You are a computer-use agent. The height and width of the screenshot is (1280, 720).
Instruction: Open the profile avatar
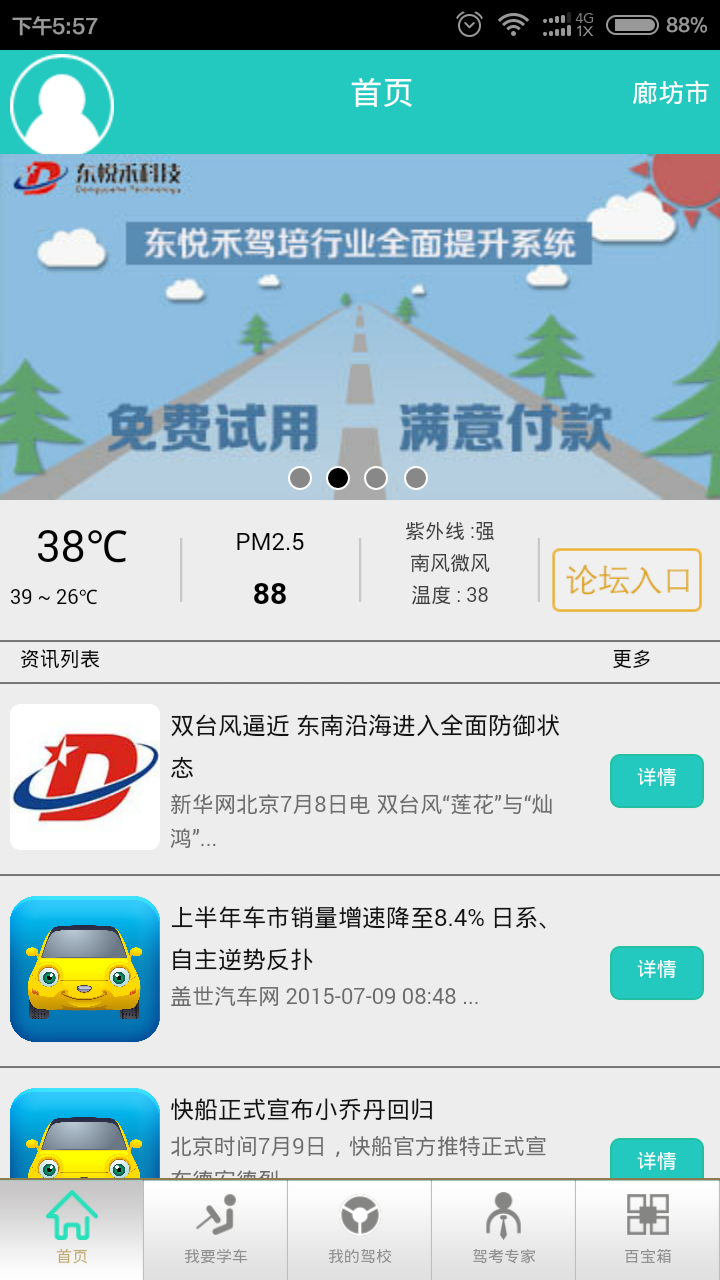[x=62, y=104]
